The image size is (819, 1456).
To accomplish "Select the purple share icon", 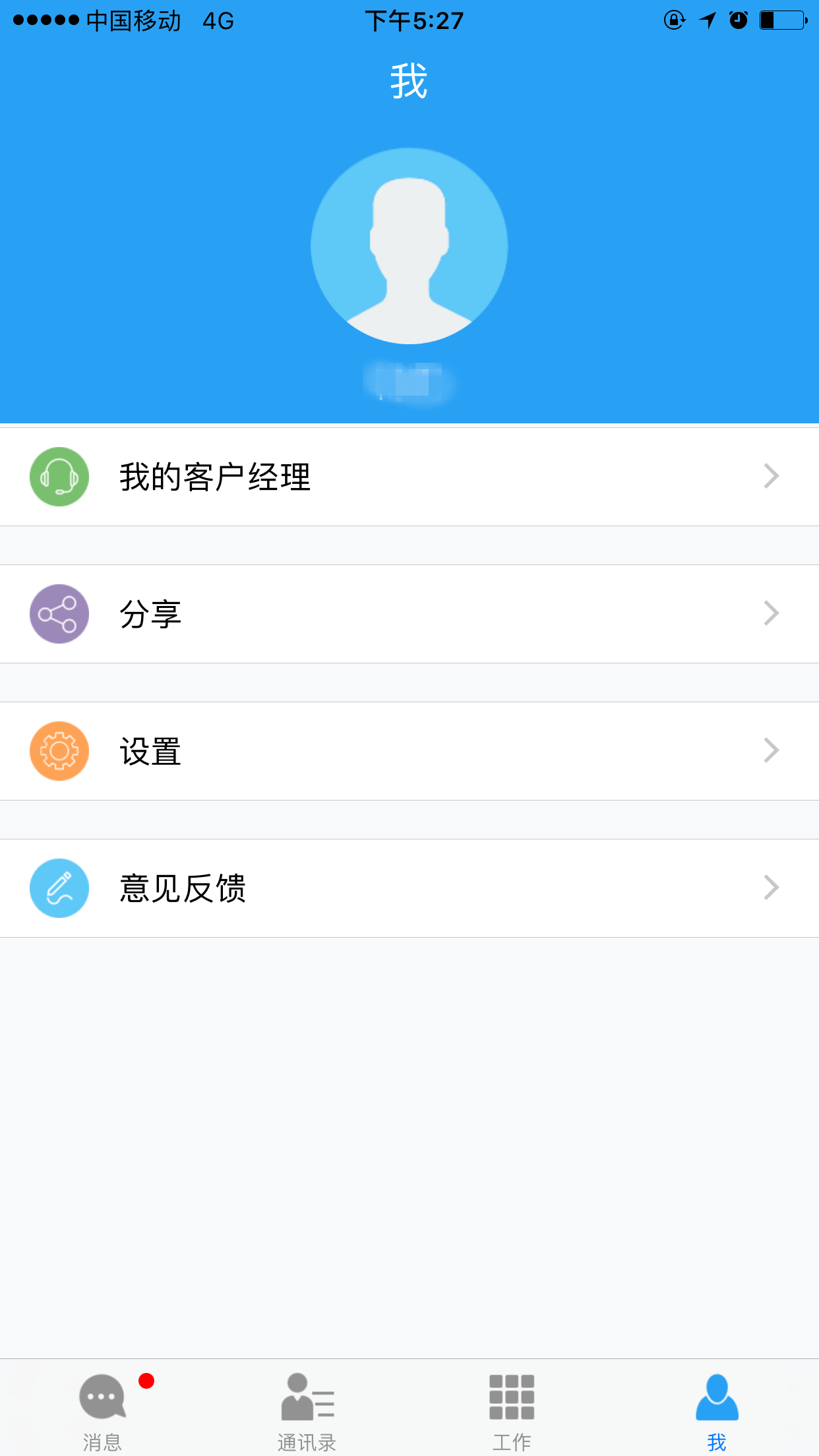I will (x=58, y=613).
